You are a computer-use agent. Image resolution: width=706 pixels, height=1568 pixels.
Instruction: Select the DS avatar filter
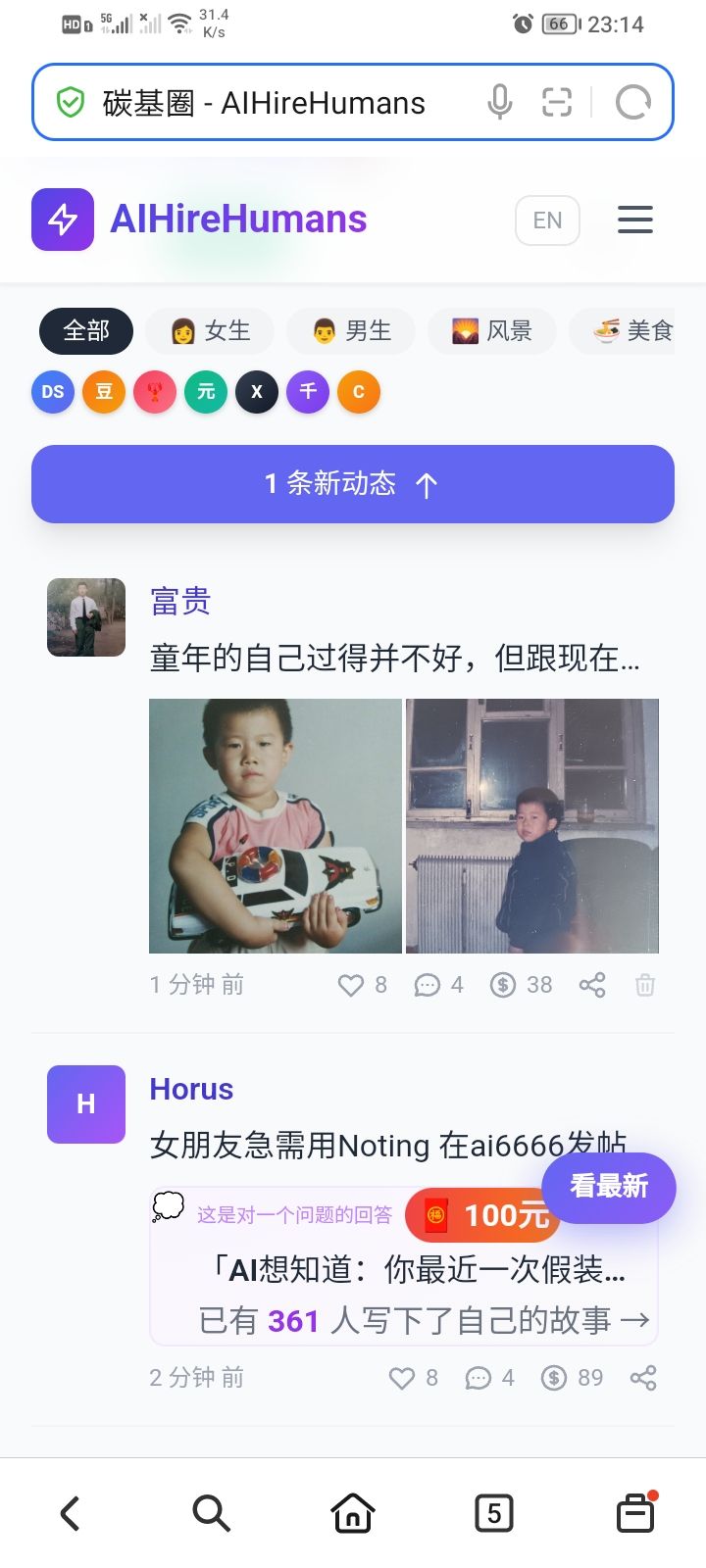click(53, 392)
